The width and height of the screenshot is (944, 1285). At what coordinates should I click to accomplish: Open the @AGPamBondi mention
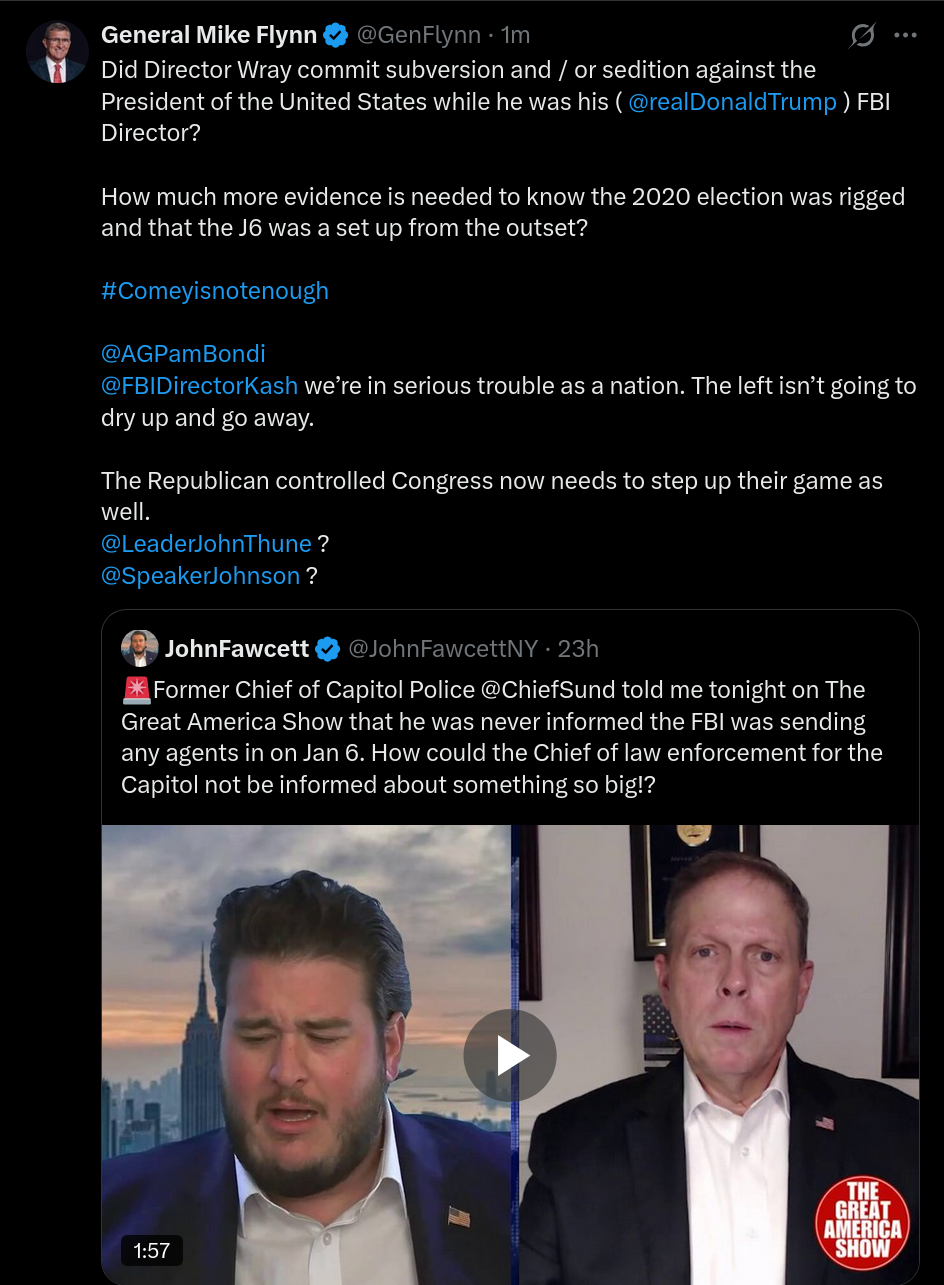pos(183,354)
